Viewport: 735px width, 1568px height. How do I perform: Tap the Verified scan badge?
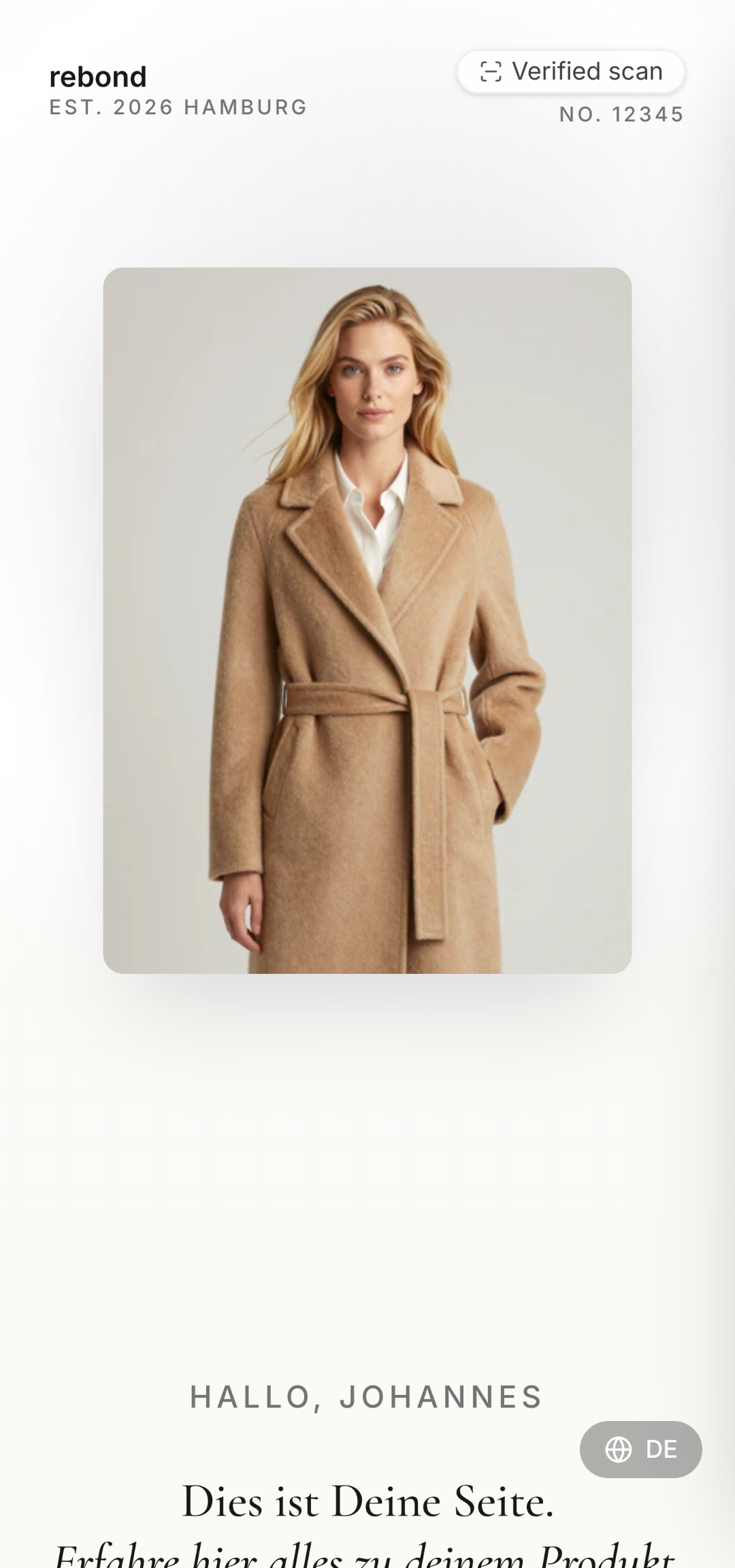click(x=571, y=71)
